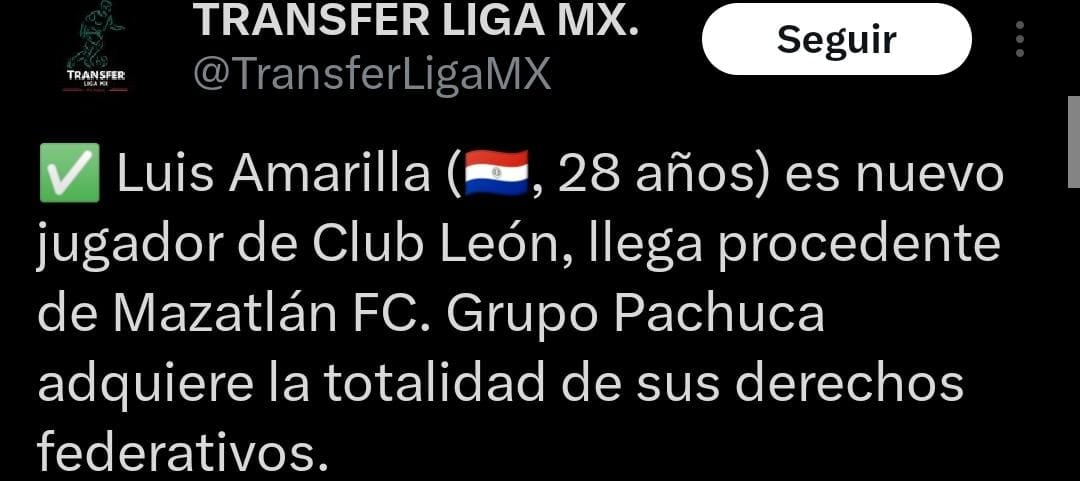Open the tweet's overflow menu
The width and height of the screenshot is (1080, 481).
click(1020, 40)
